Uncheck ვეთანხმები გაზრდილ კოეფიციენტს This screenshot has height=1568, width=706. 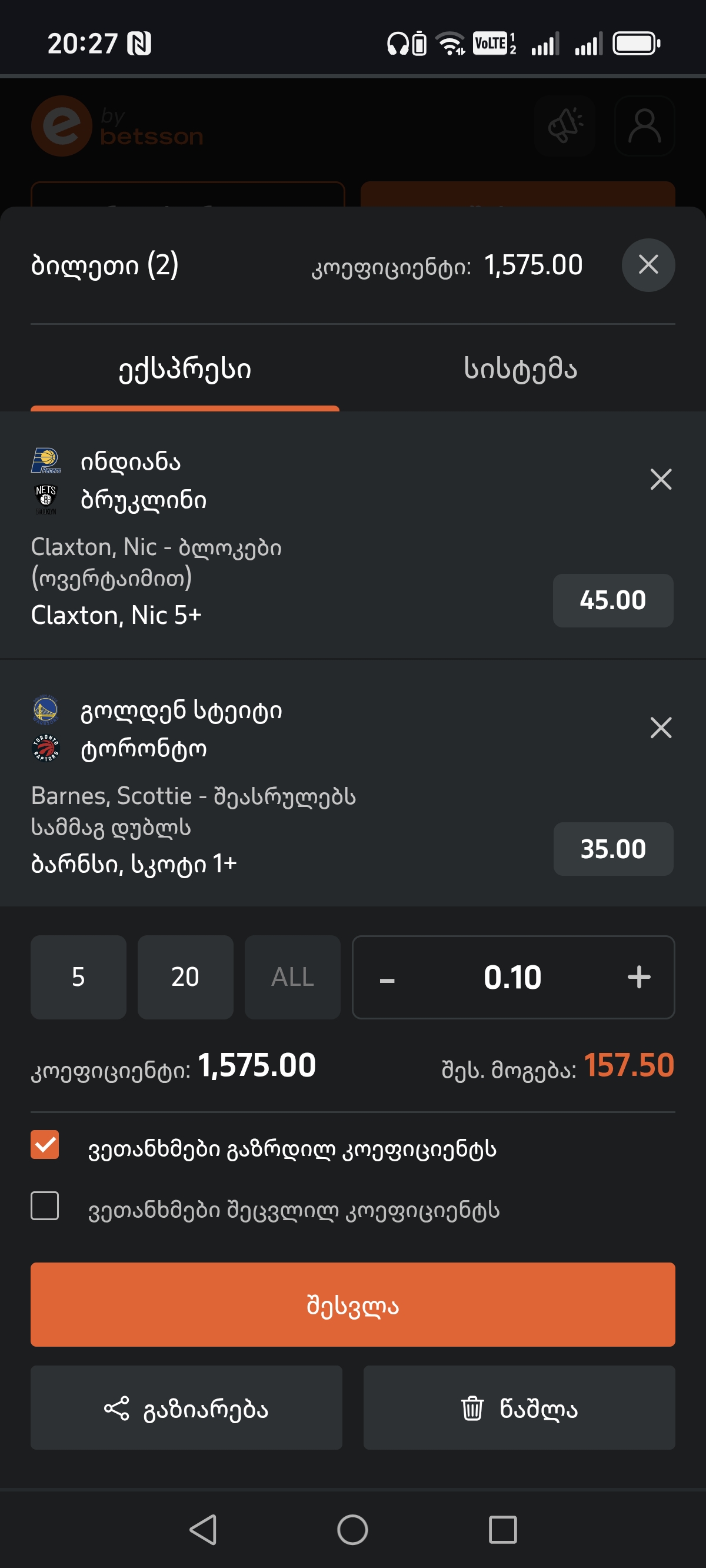point(45,1145)
